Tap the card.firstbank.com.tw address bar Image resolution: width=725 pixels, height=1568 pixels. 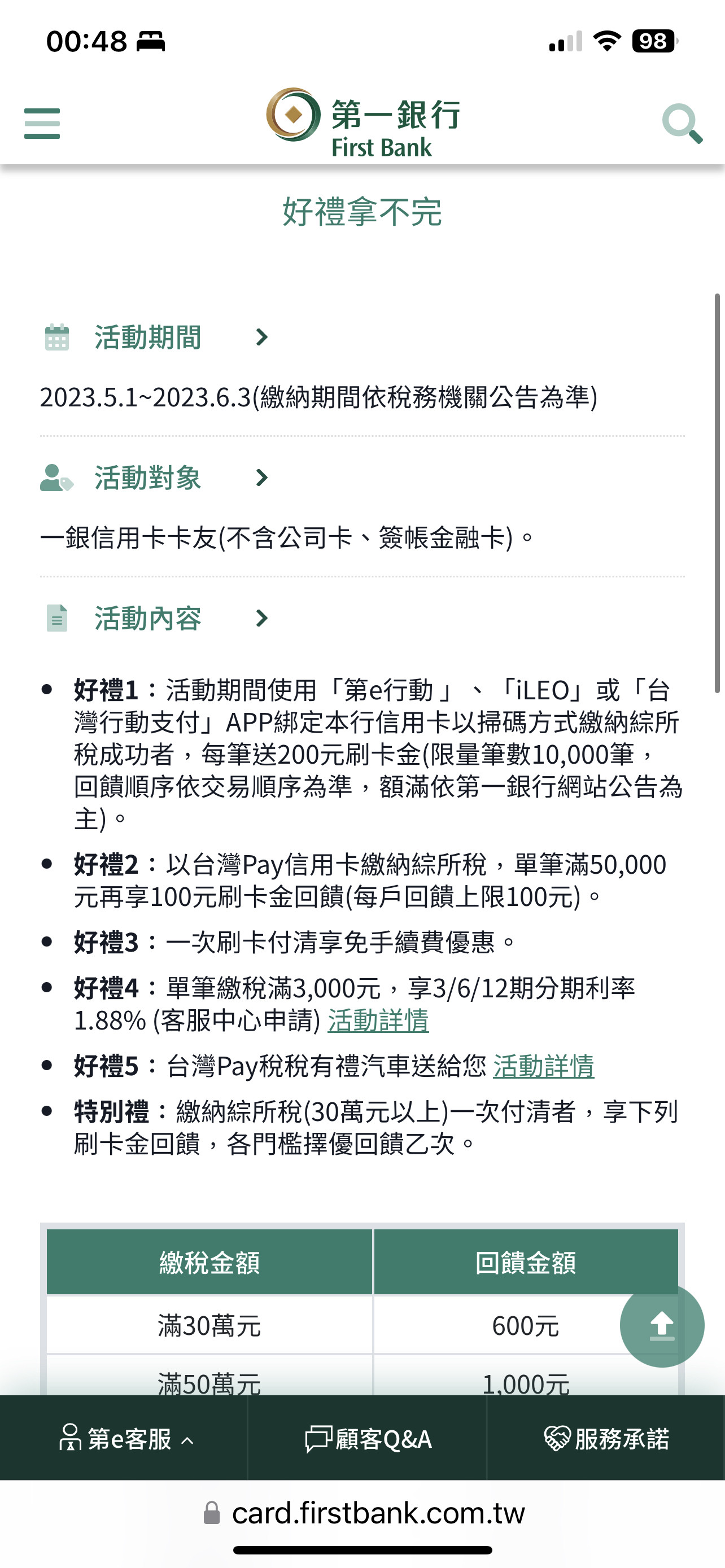click(364, 1513)
